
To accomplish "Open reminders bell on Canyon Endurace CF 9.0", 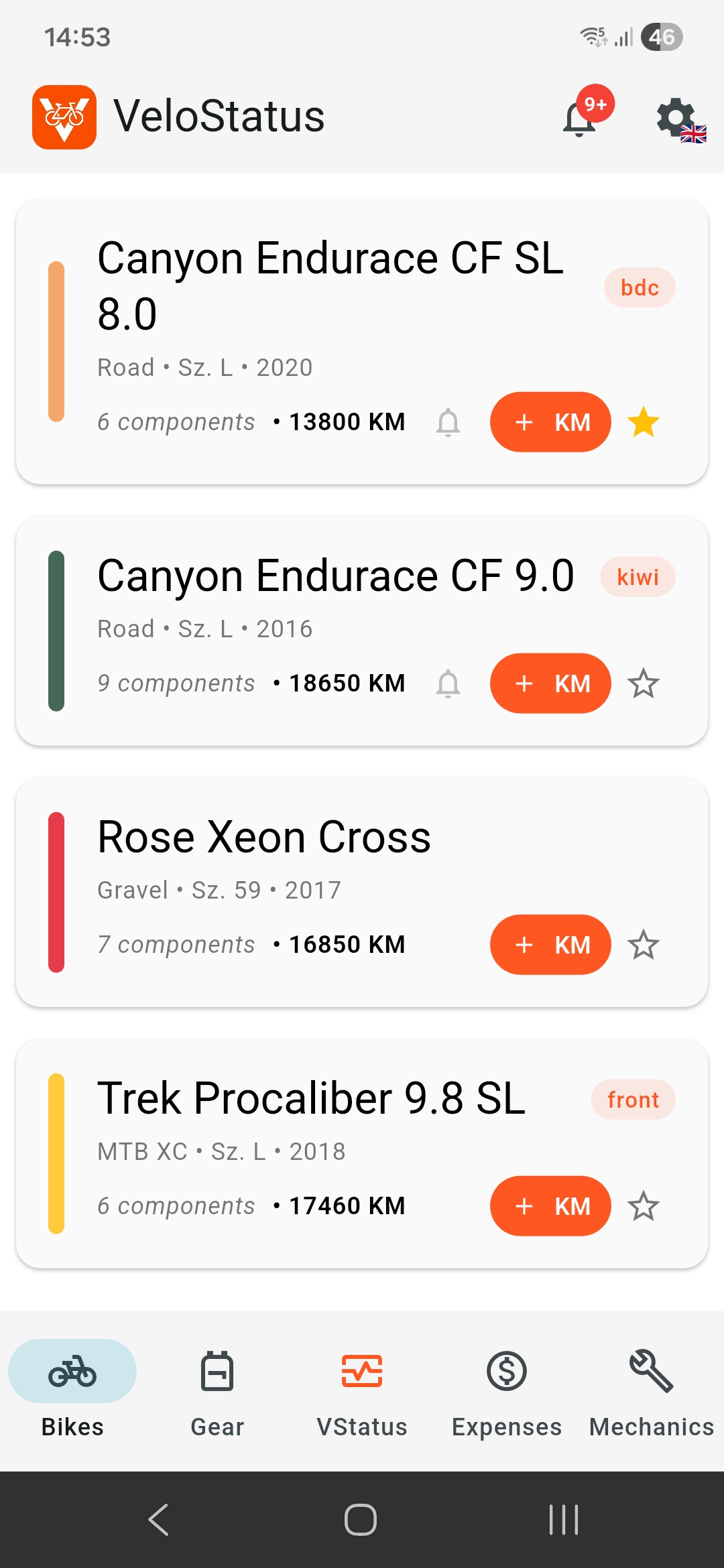I will coord(448,683).
